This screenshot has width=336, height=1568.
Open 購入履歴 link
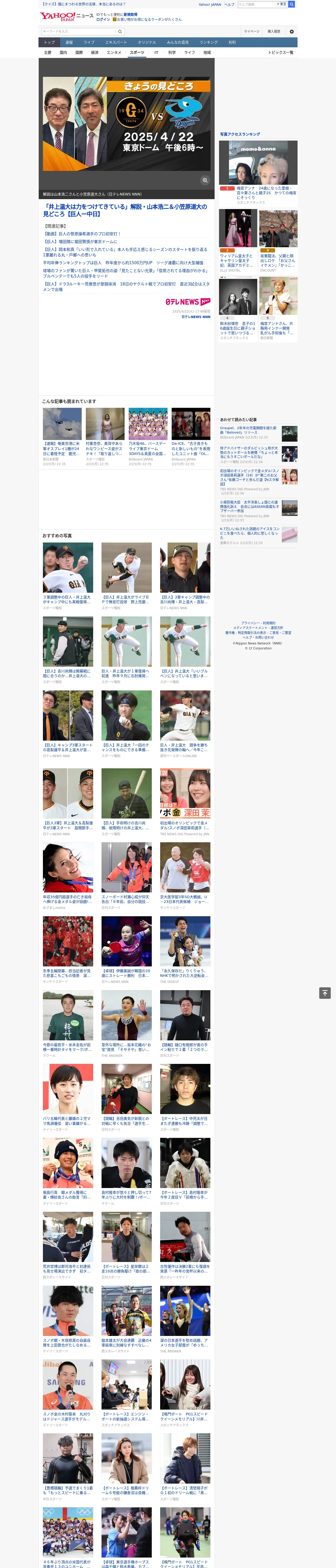[274, 31]
